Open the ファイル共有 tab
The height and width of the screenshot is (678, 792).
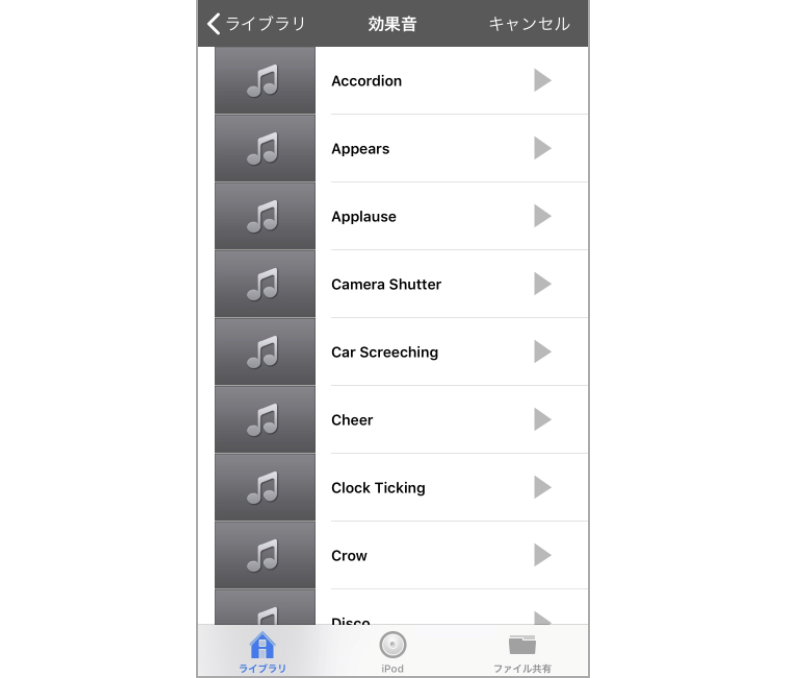[522, 652]
